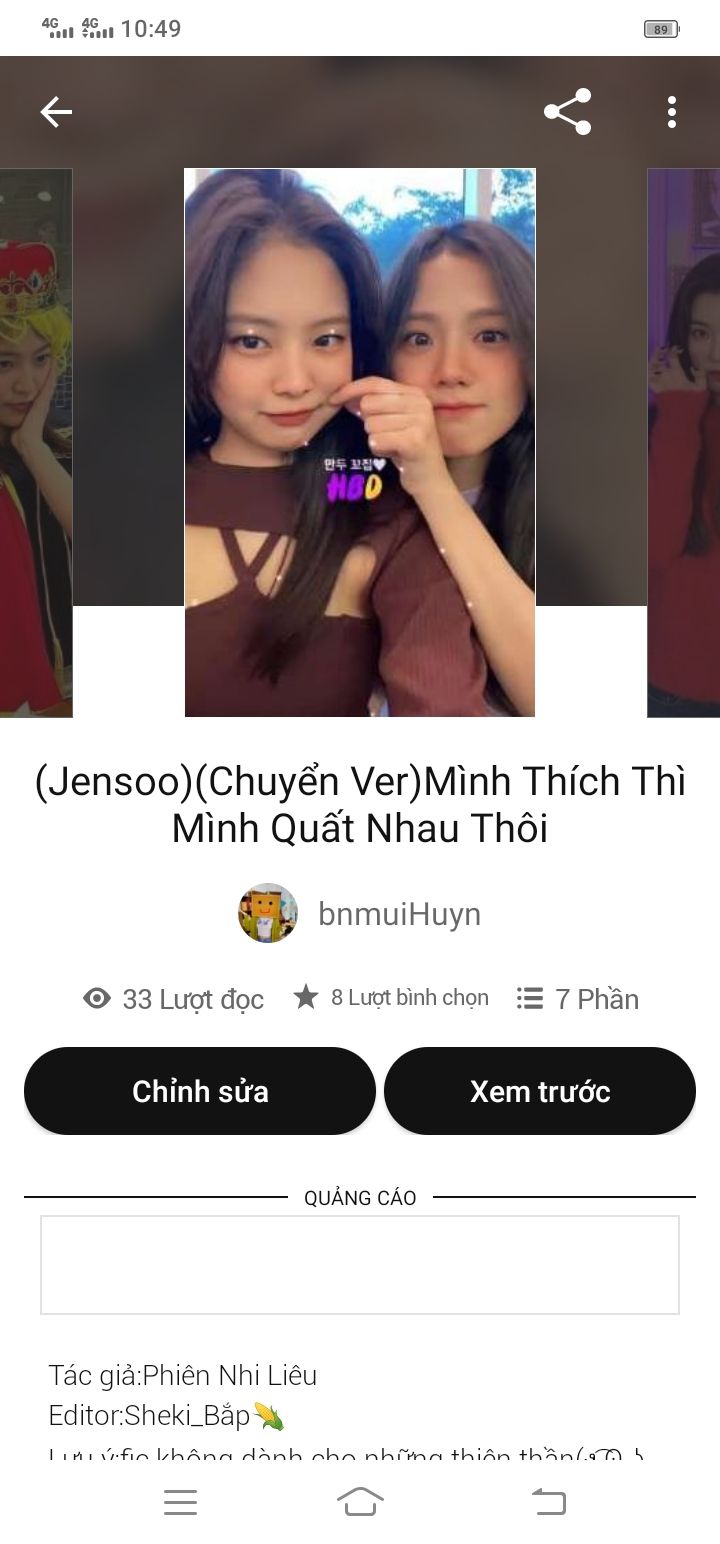
Task: Open the three-dot overflow menu
Action: pos(672,112)
